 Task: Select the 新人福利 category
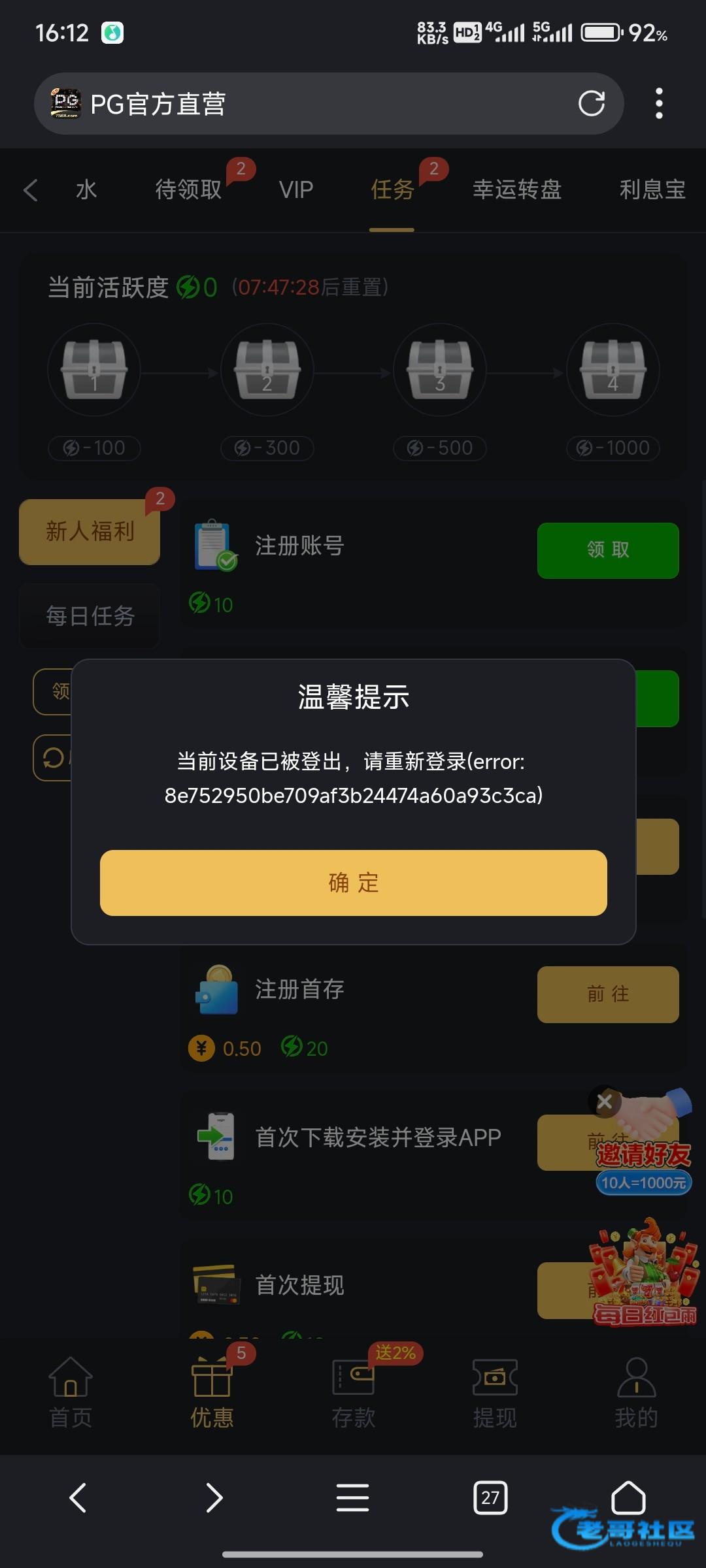[x=90, y=532]
